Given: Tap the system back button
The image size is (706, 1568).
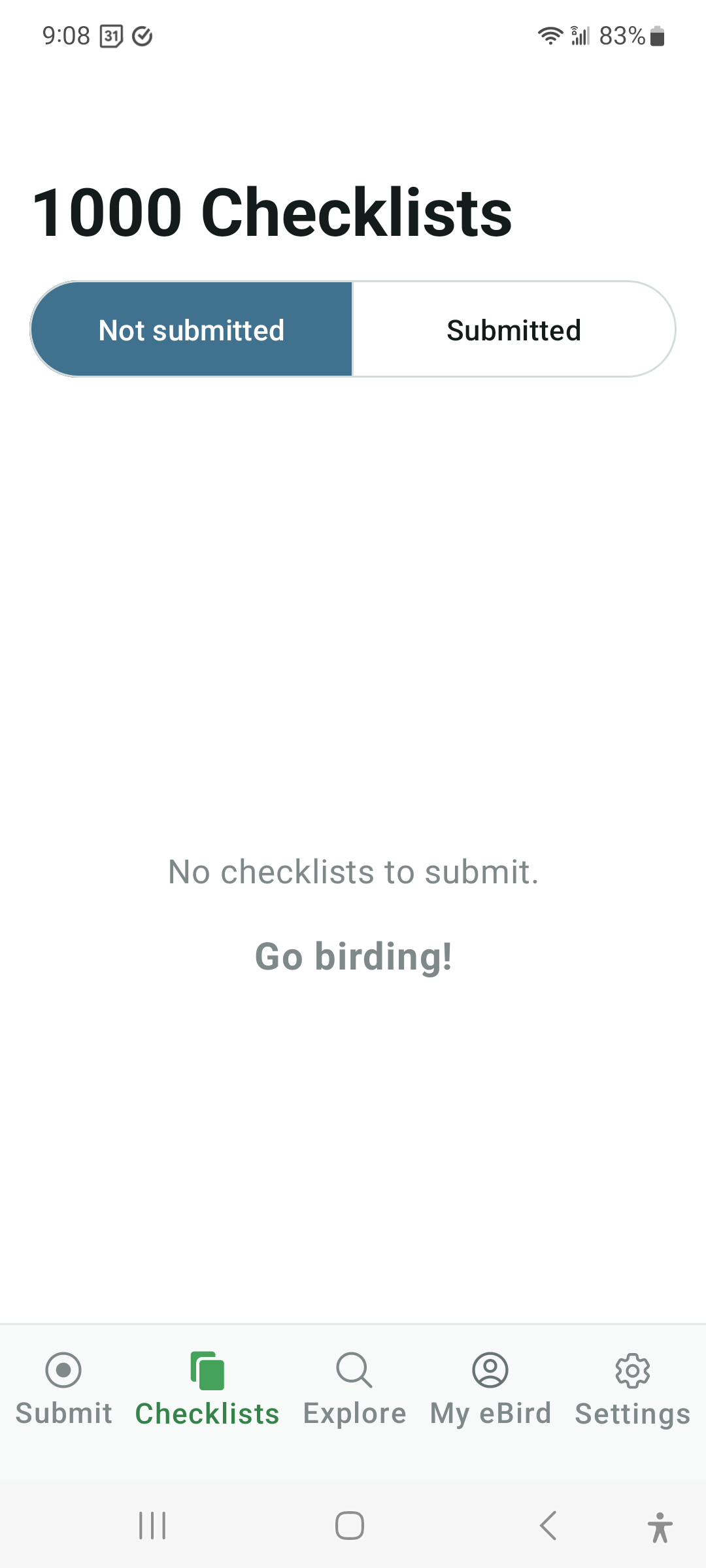Looking at the screenshot, I should tap(548, 1526).
